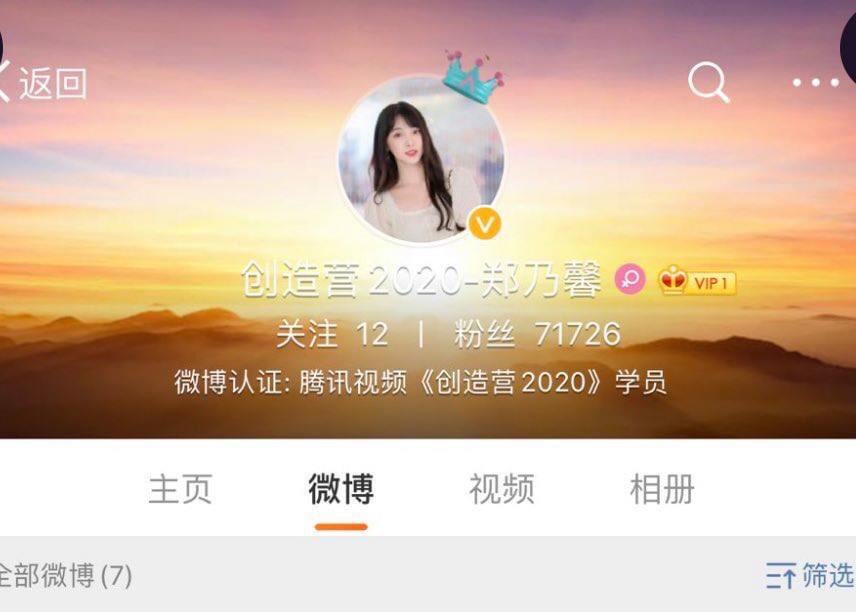856x612 pixels.
Task: Open the search magnifier icon
Action: point(708,83)
